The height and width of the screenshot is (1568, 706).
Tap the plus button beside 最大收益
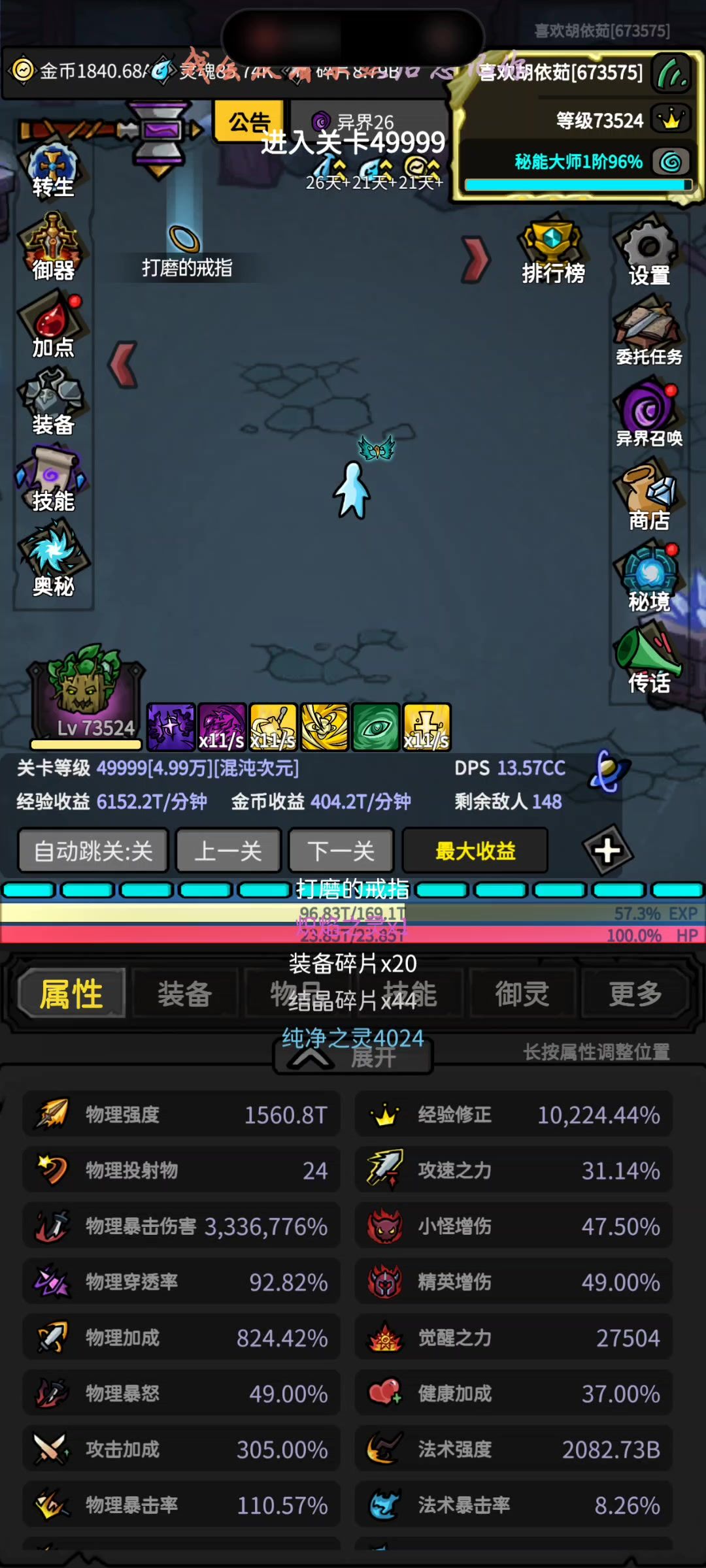click(607, 851)
